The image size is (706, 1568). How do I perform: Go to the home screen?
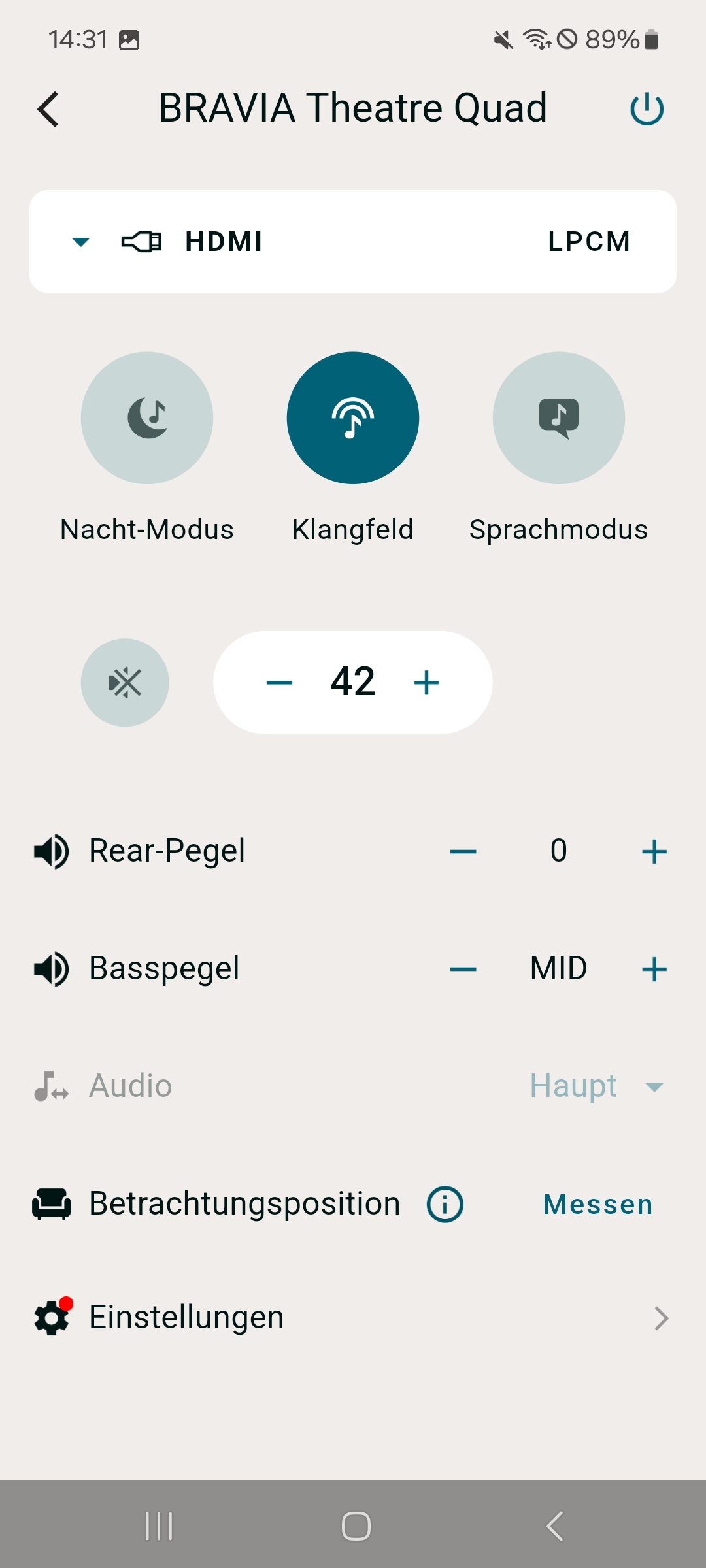coord(356,1527)
